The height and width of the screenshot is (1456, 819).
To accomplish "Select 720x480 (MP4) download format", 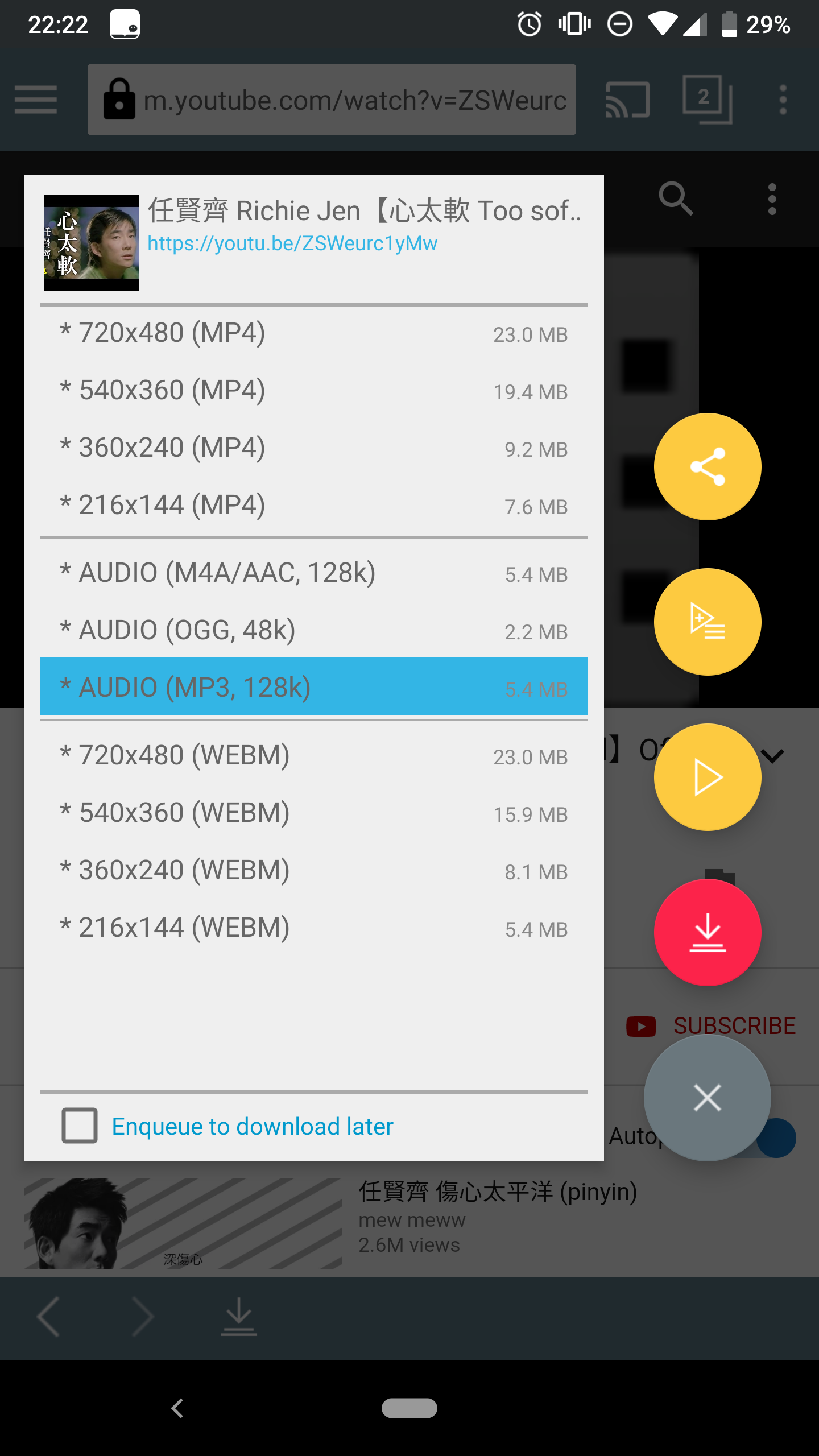I will pyautogui.click(x=313, y=333).
